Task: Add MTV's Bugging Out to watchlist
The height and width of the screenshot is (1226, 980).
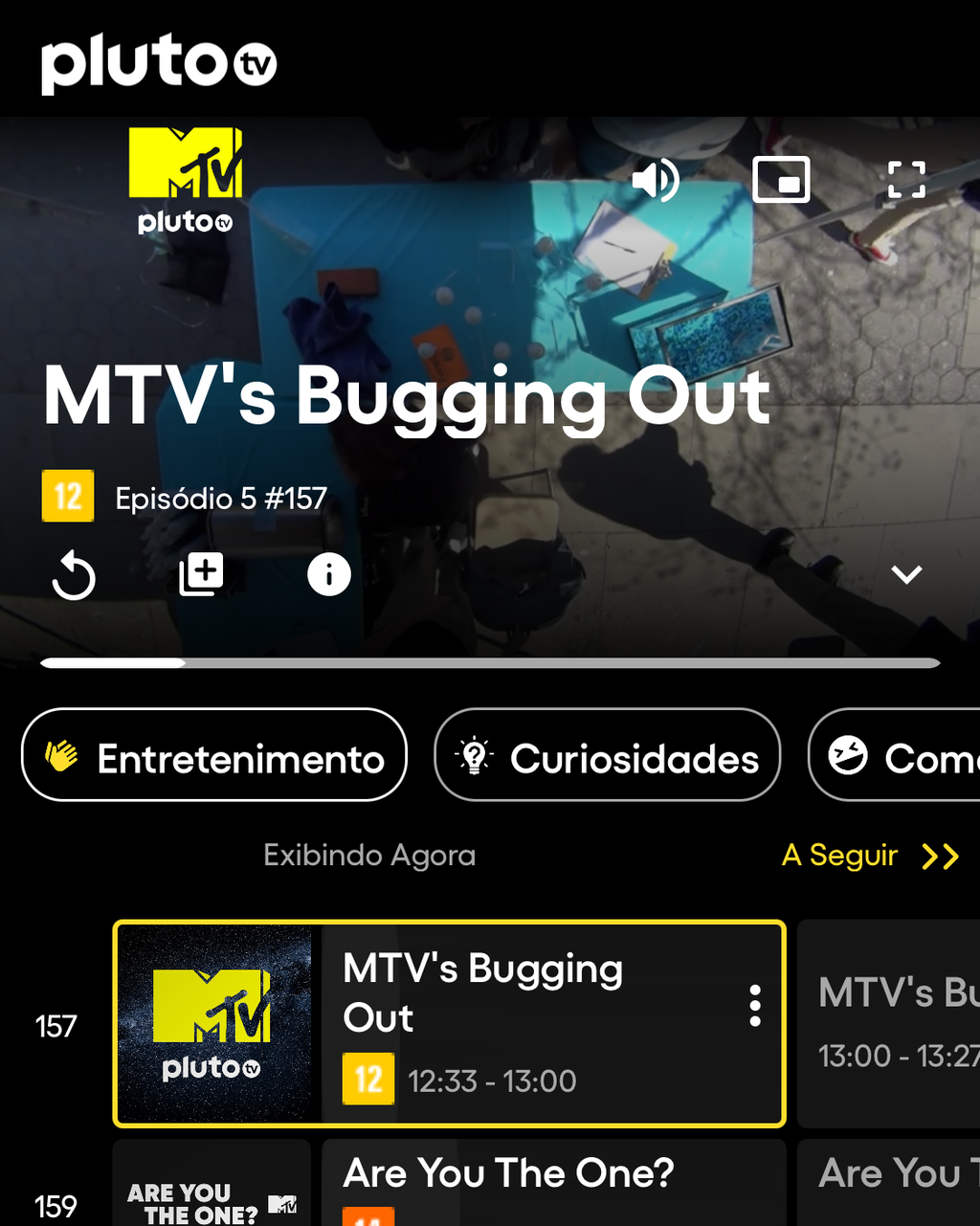Action: 201,575
